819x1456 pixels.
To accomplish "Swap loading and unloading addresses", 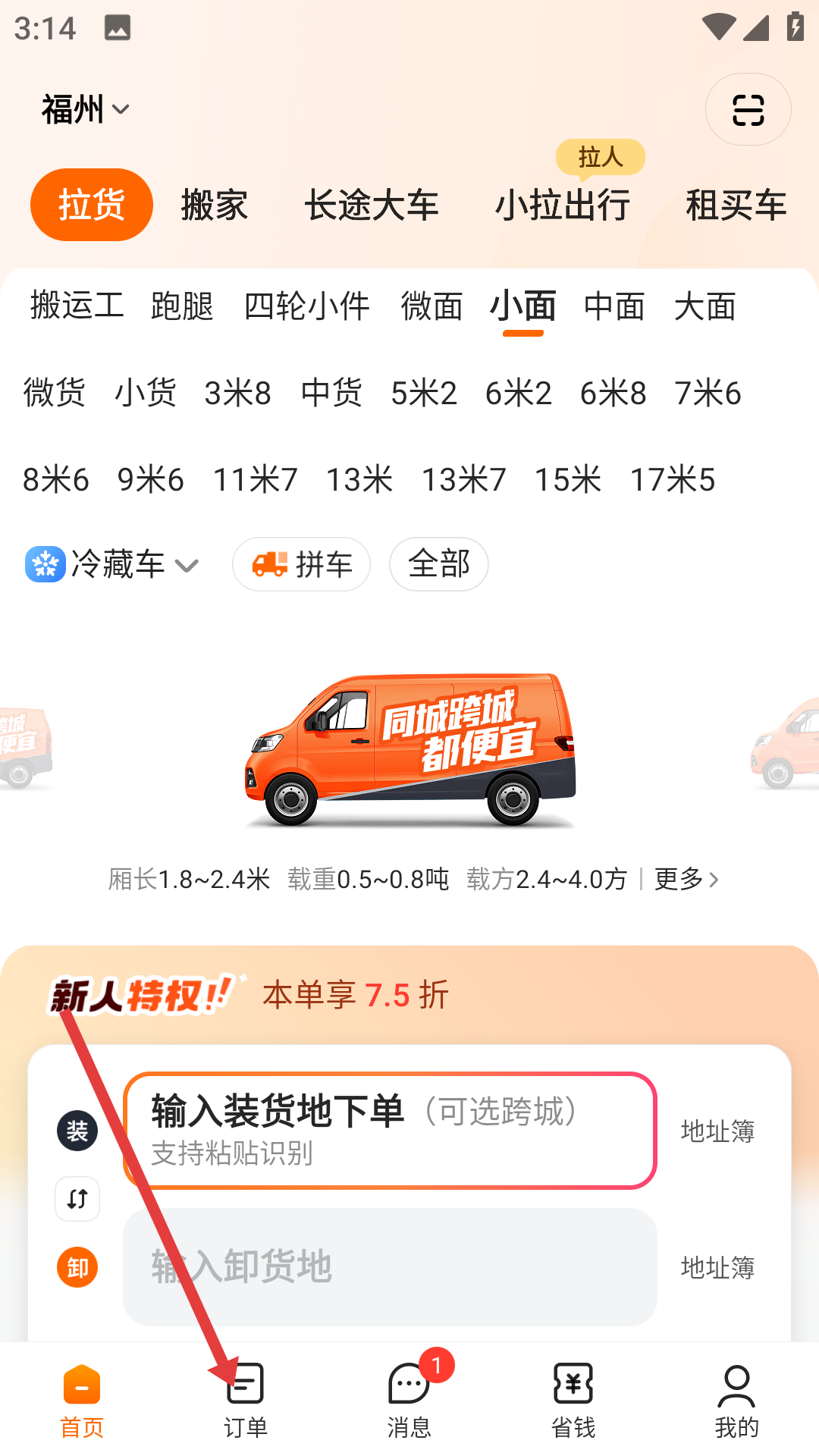I will [77, 1199].
